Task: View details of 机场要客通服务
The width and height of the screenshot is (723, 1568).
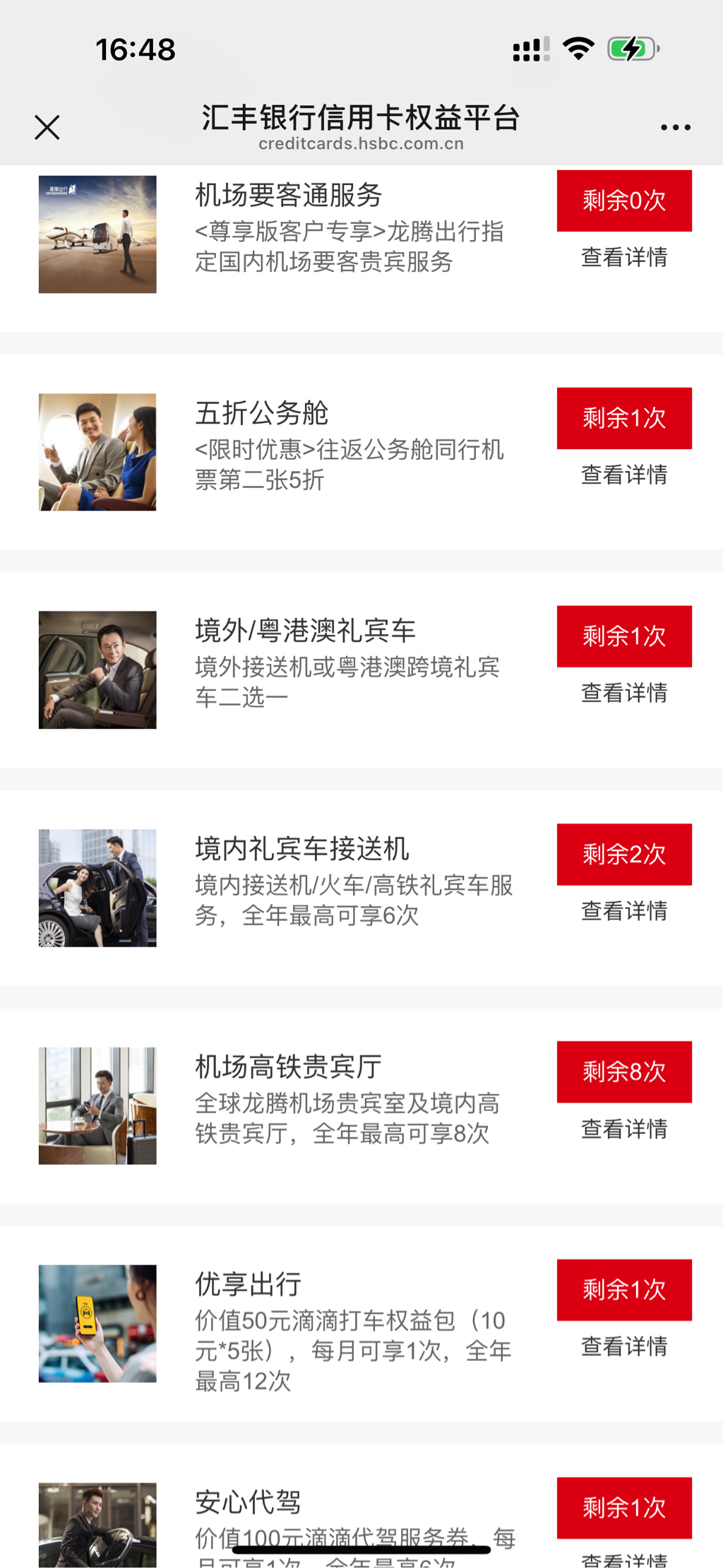Action: 624,257
